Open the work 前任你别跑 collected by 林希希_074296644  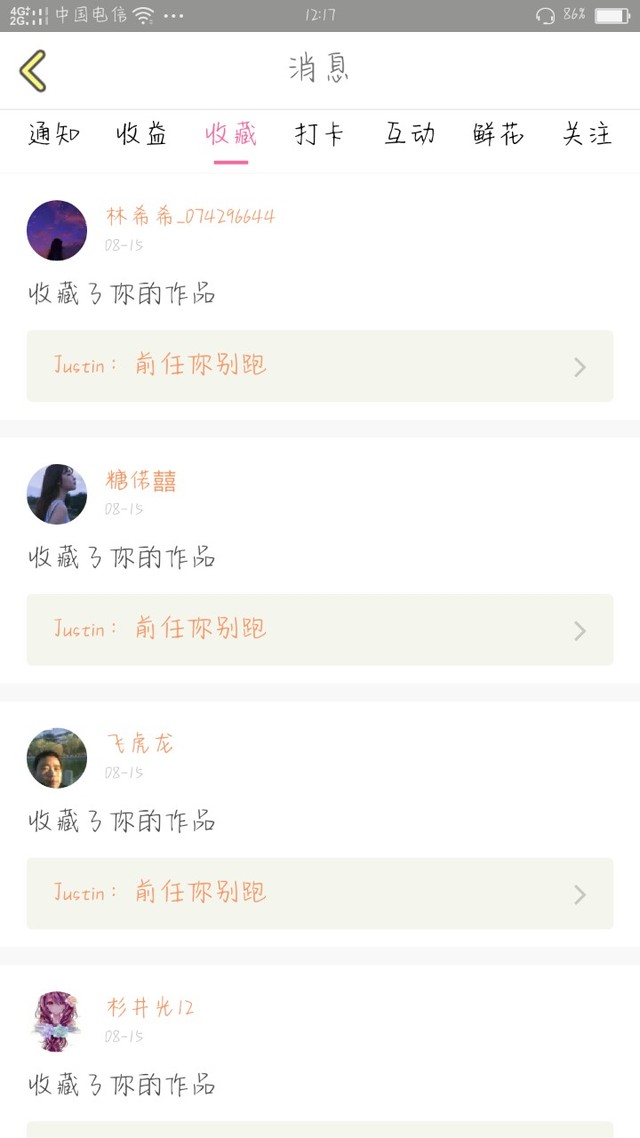(320, 366)
